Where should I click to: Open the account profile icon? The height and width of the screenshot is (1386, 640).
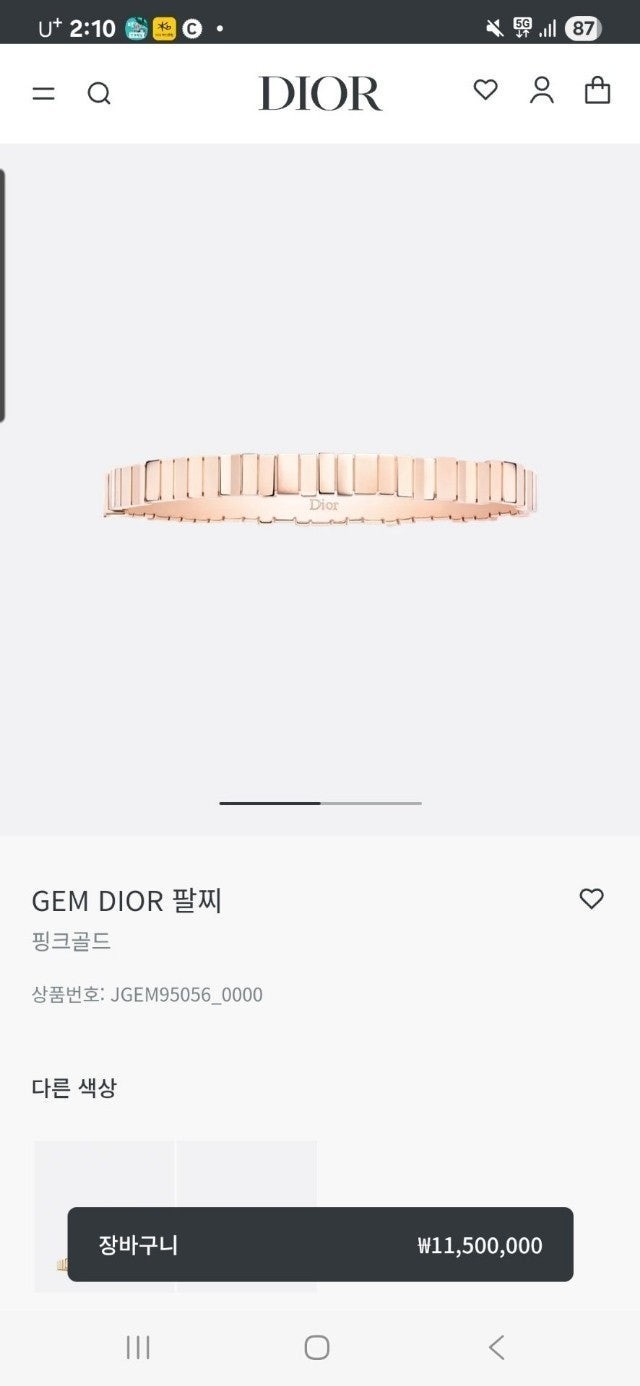tap(541, 91)
